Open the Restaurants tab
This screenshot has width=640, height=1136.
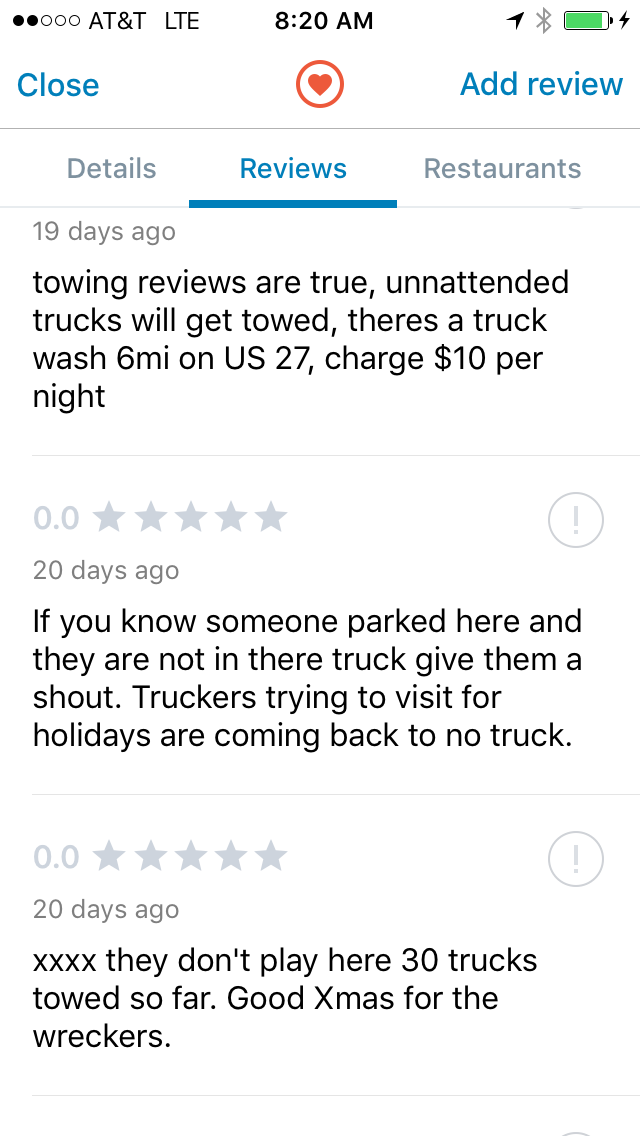click(502, 168)
